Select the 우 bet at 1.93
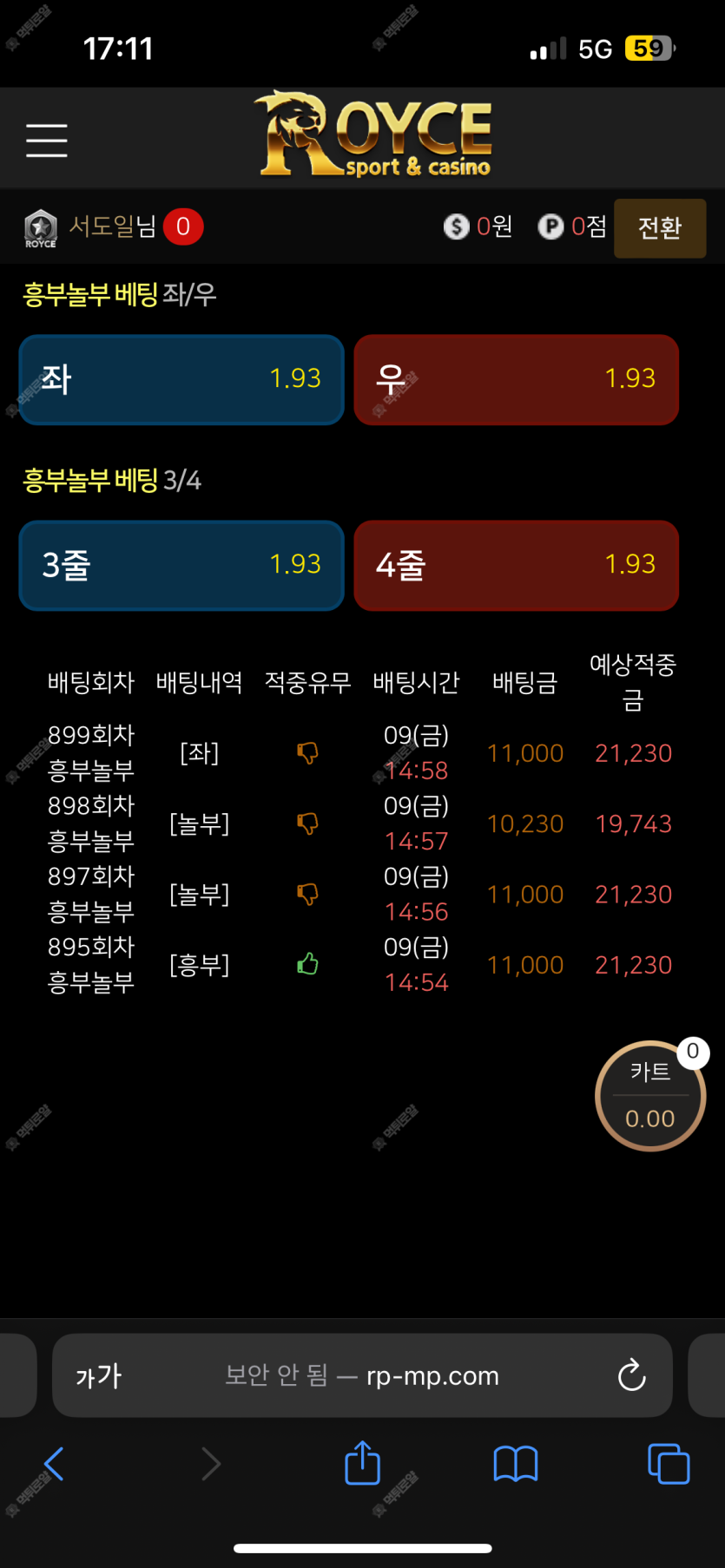Screen dimensions: 725x1568 tap(516, 379)
